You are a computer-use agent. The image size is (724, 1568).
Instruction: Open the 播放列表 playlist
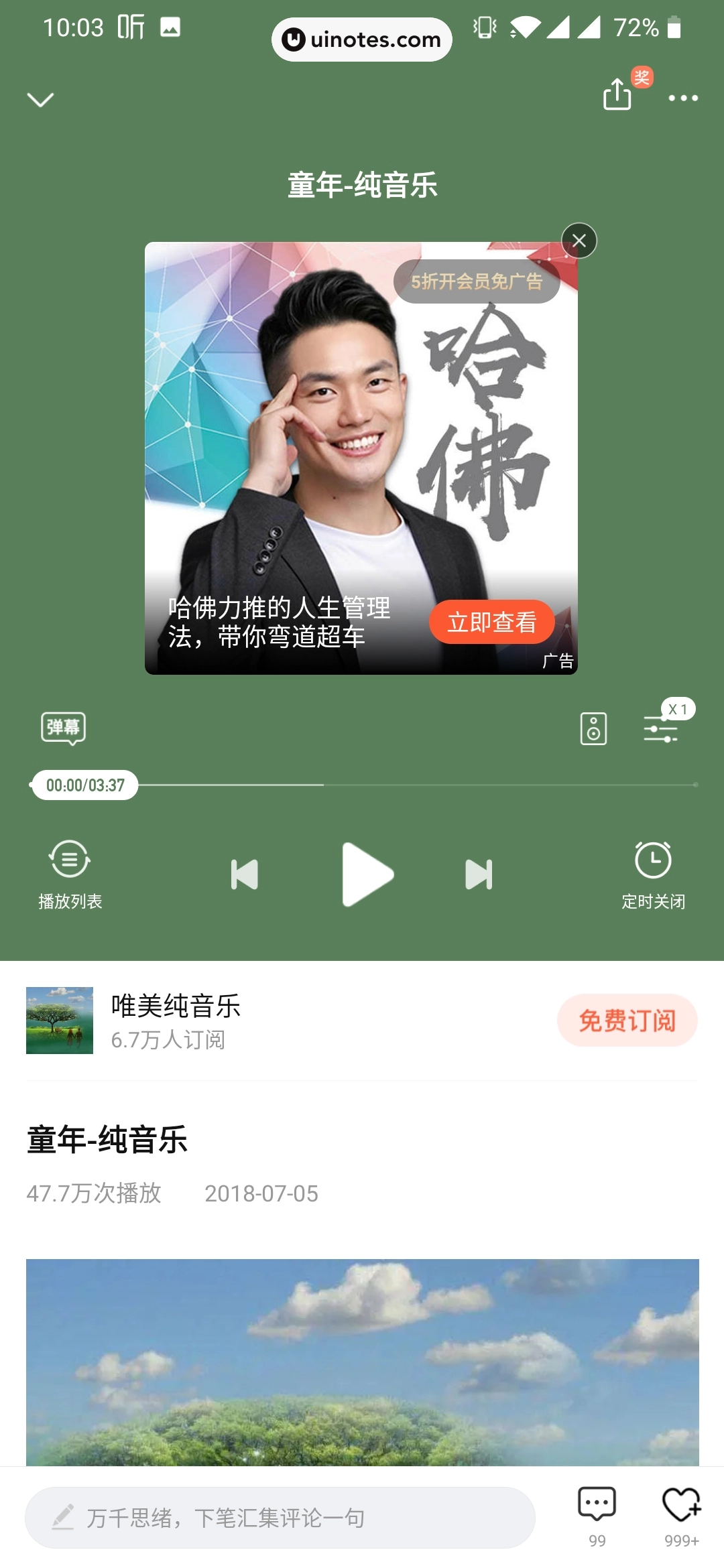click(x=70, y=871)
